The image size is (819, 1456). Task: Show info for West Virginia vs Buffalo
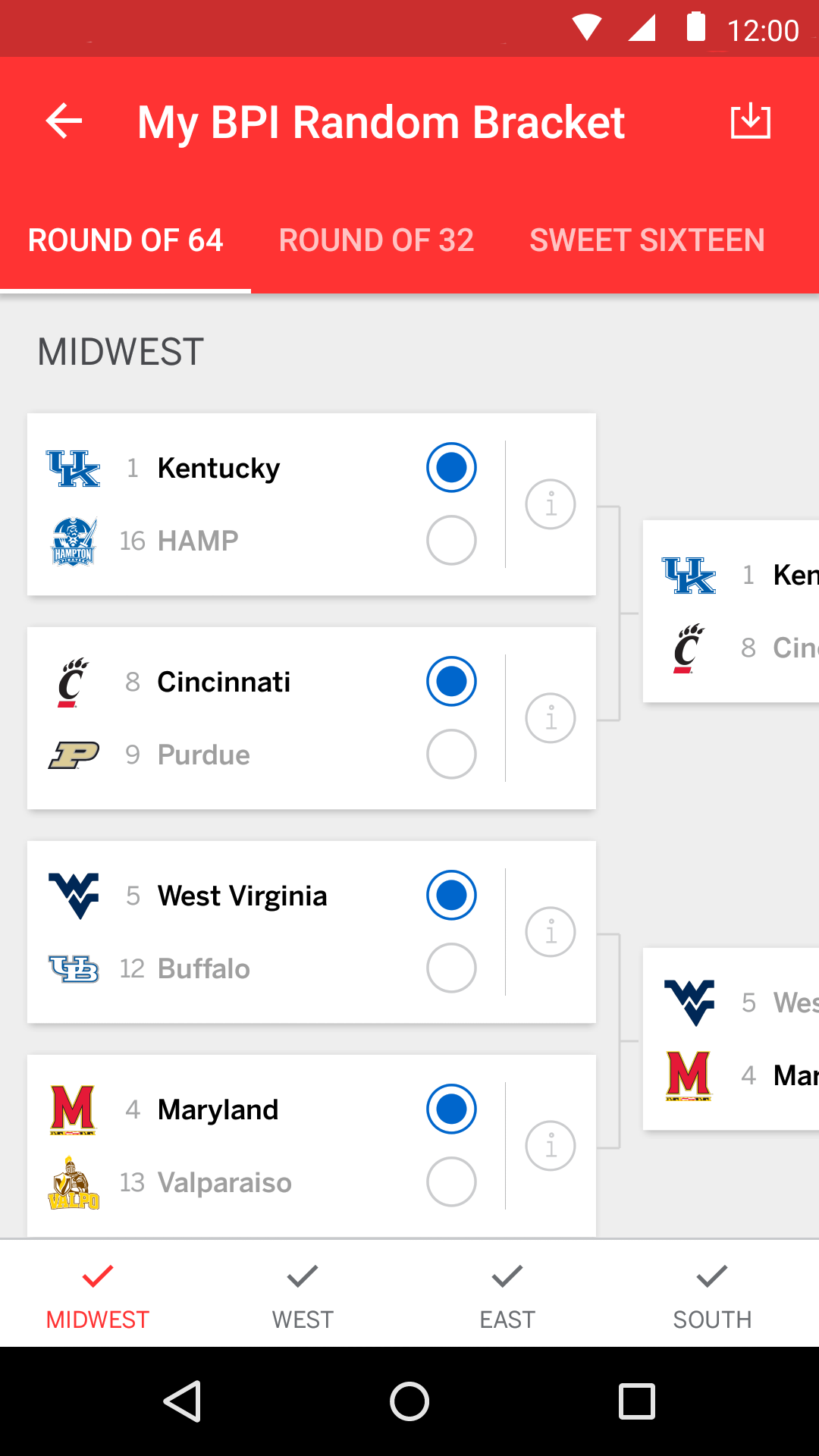(551, 932)
